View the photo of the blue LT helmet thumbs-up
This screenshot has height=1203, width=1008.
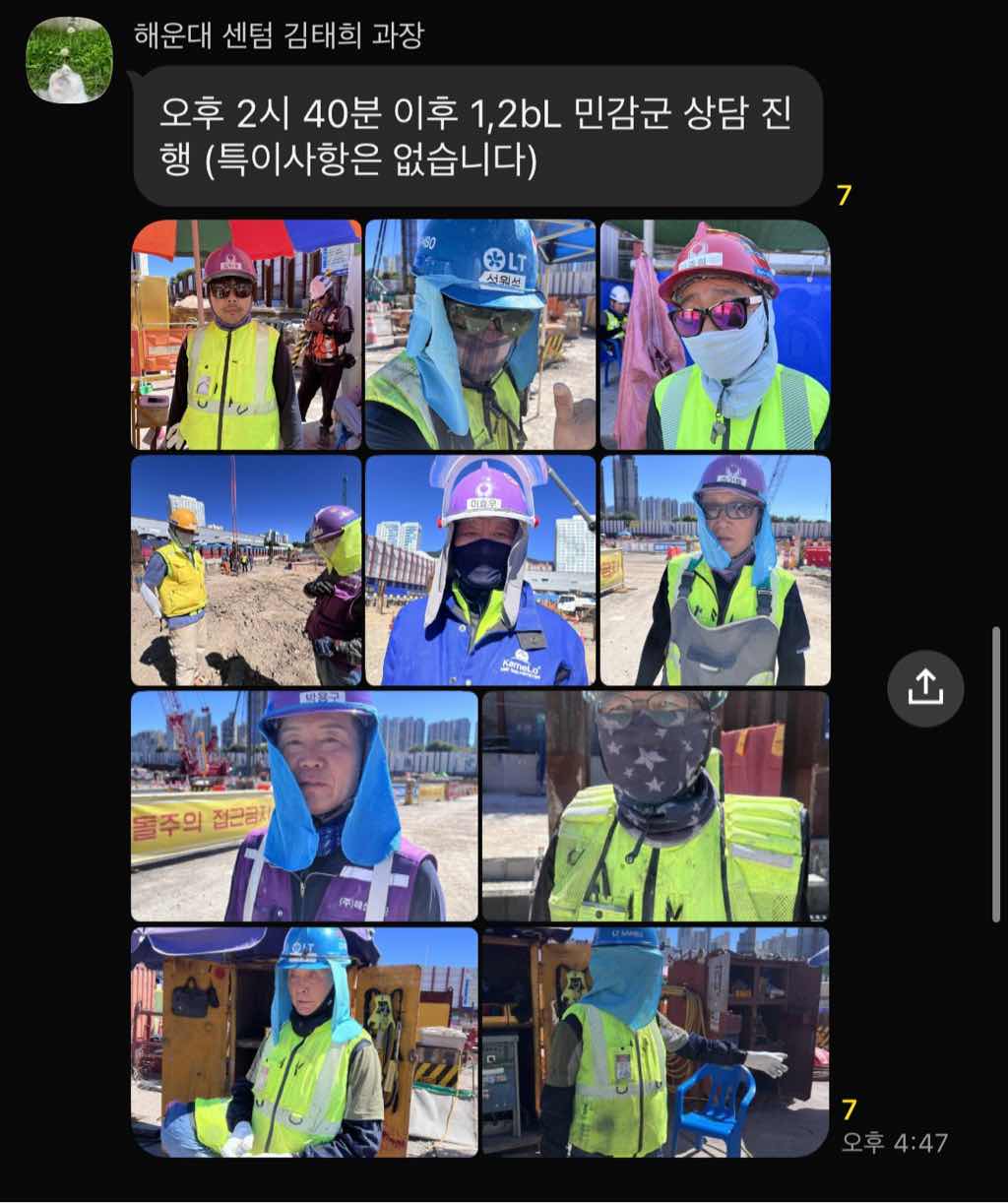[480, 335]
